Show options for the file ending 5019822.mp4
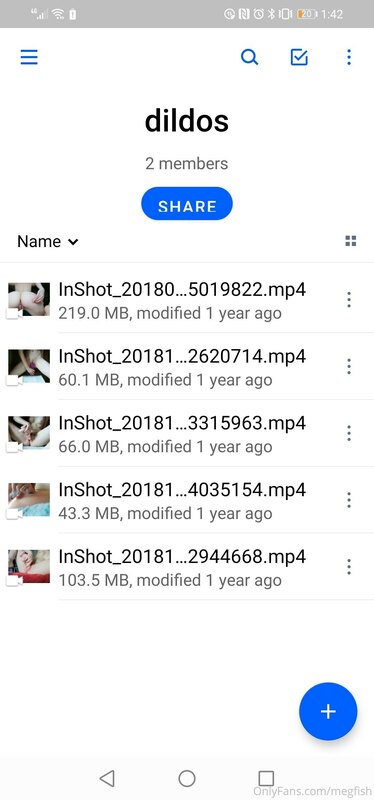The width and height of the screenshot is (374, 800). point(348,299)
